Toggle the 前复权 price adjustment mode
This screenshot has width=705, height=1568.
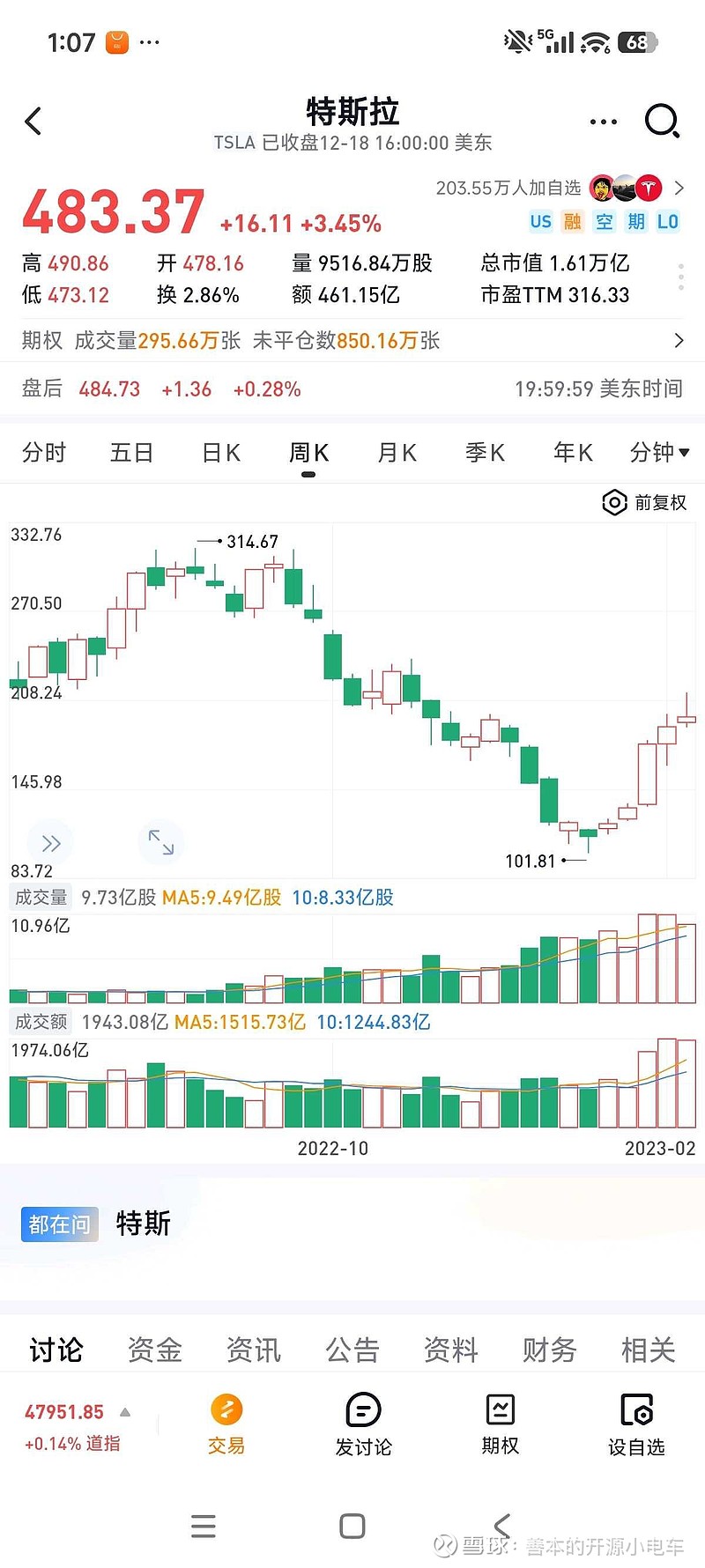644,502
